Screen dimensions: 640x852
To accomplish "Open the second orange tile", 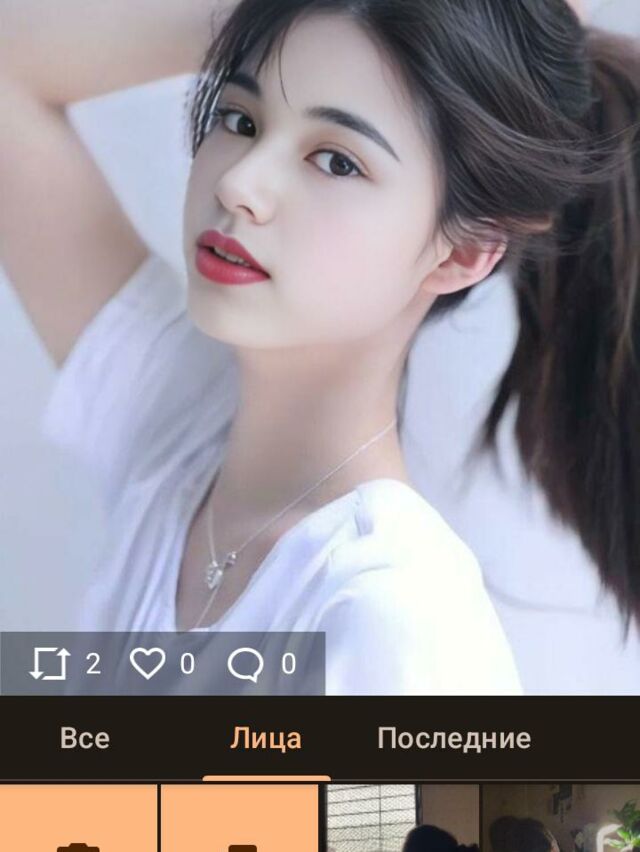I will pos(240,819).
